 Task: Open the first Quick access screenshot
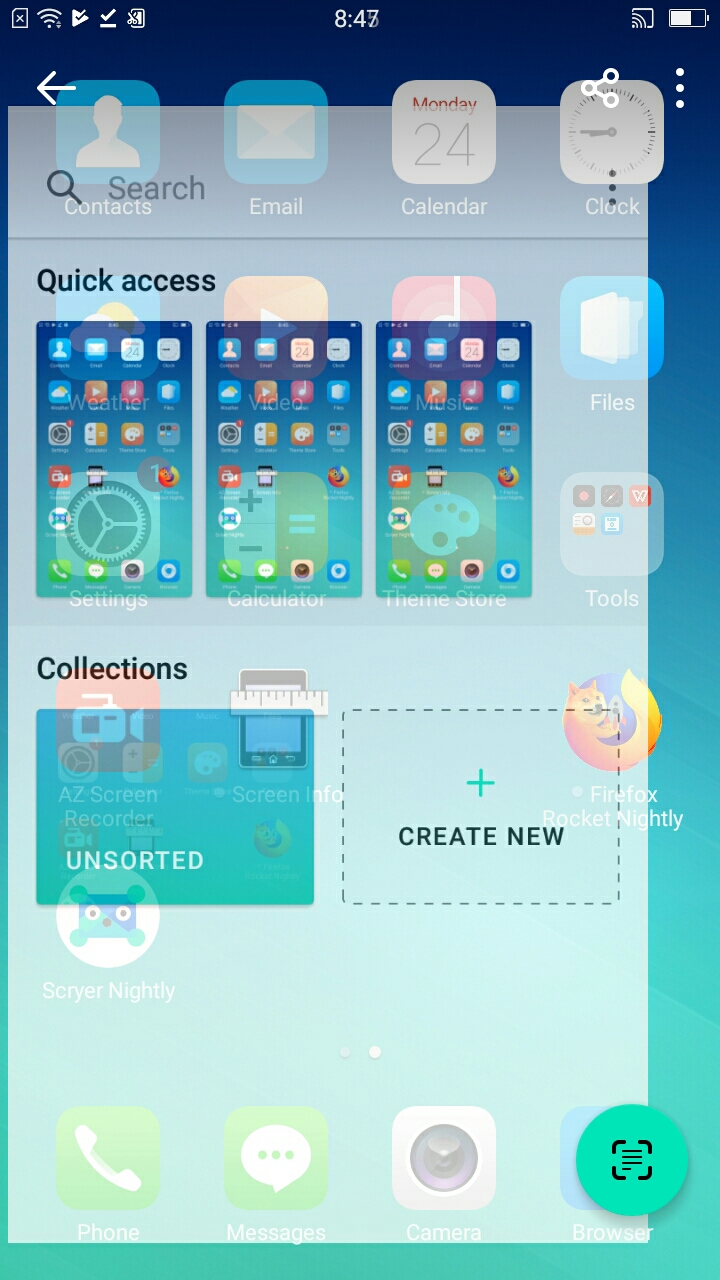113,459
